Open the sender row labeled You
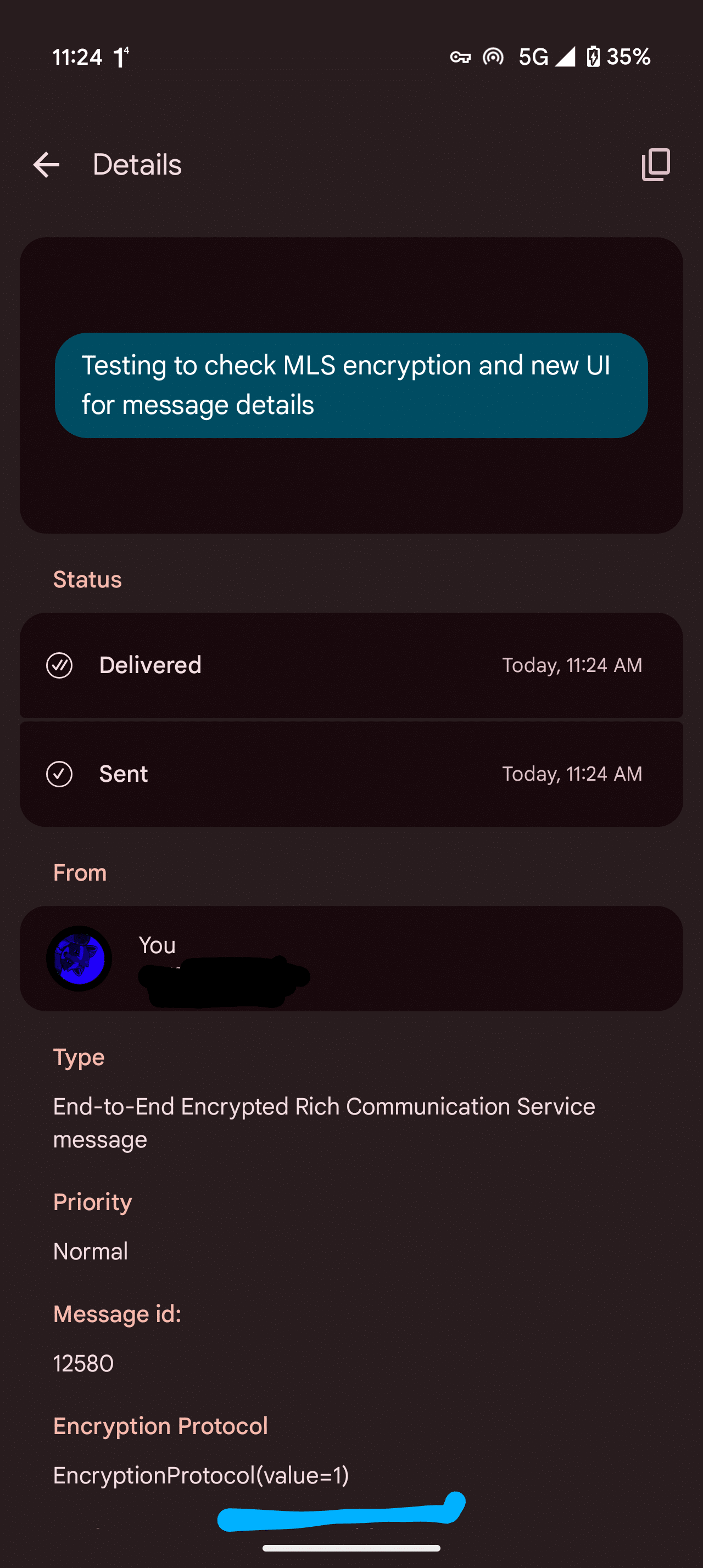 [351, 959]
